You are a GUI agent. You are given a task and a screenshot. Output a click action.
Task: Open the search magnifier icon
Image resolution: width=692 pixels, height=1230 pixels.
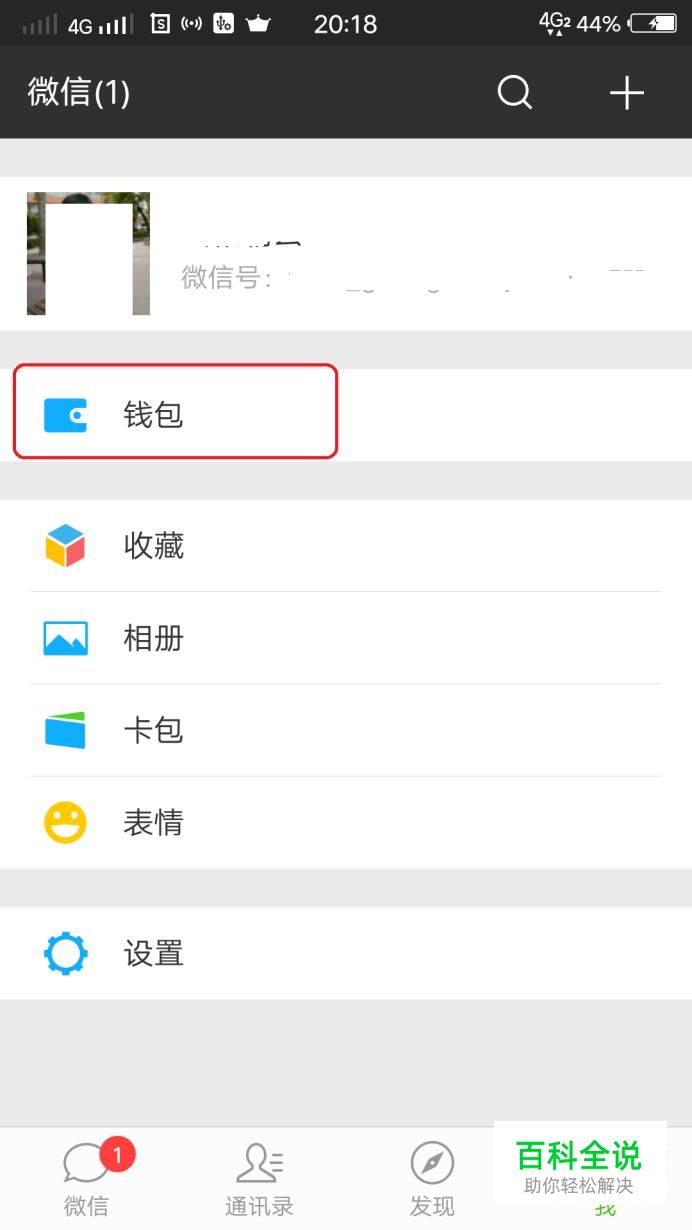[x=515, y=93]
